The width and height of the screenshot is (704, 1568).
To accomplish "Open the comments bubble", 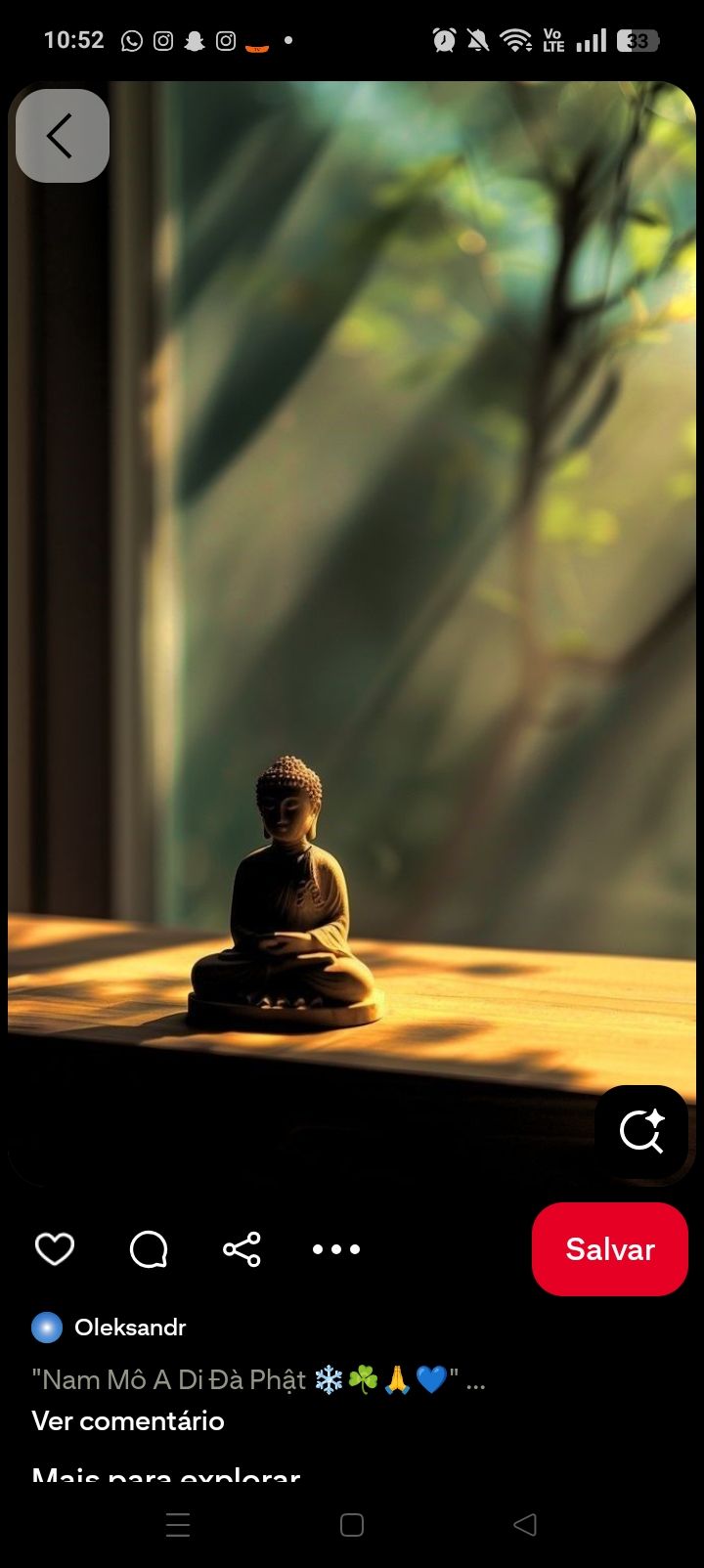I will click(149, 1248).
